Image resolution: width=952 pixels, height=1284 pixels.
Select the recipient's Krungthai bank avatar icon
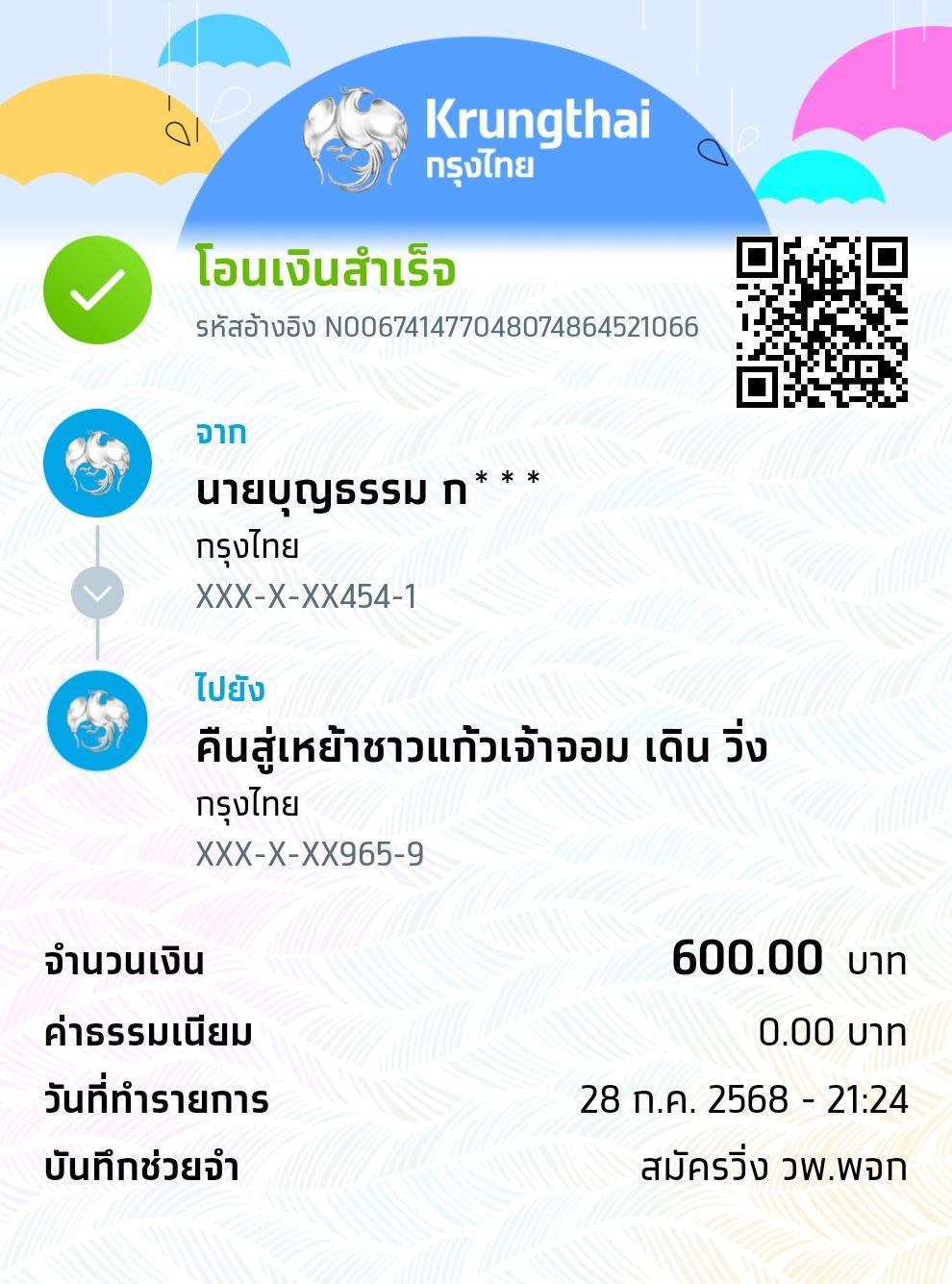96,721
